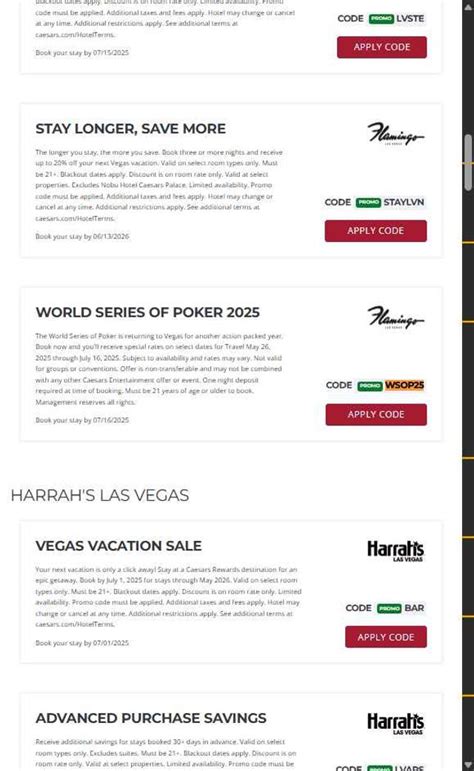
Task: Apply the BAR promo code
Action: click(386, 637)
